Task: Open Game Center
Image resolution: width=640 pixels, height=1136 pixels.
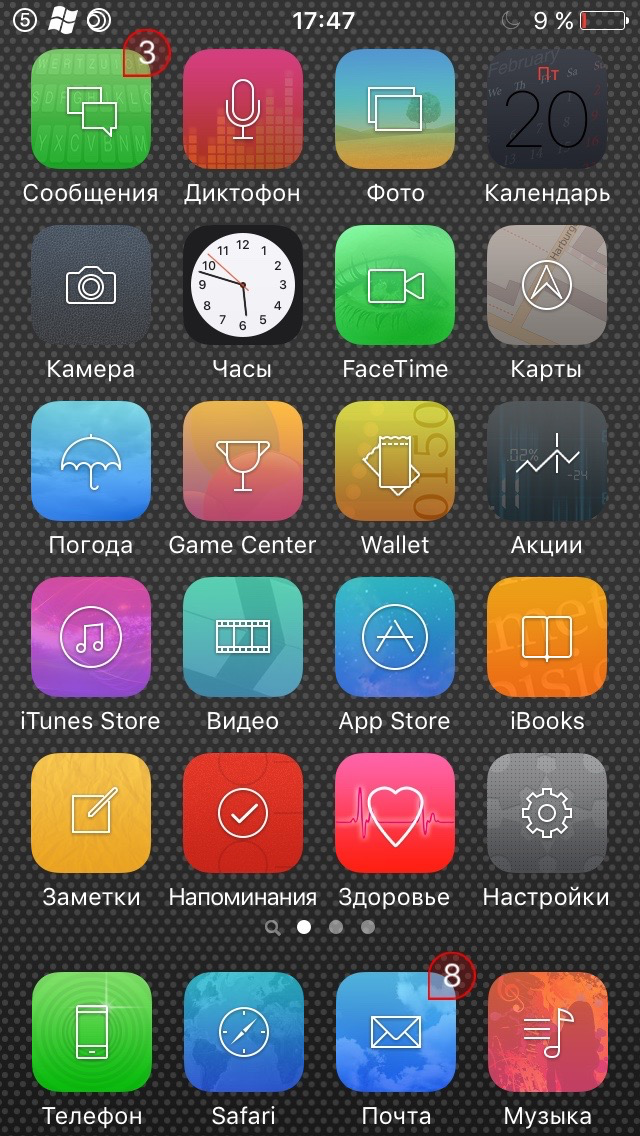Action: click(243, 461)
